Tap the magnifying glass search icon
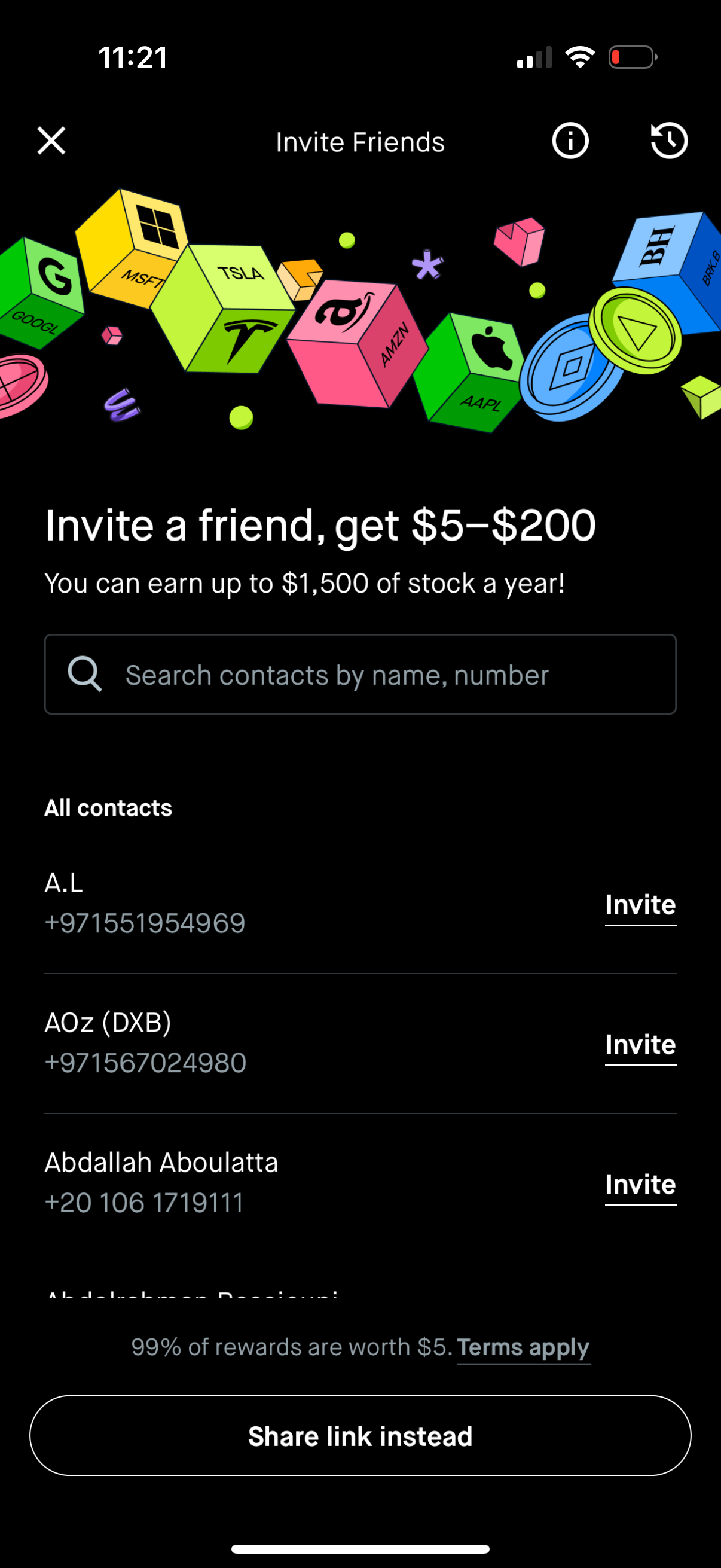This screenshot has width=721, height=1568. click(x=85, y=675)
